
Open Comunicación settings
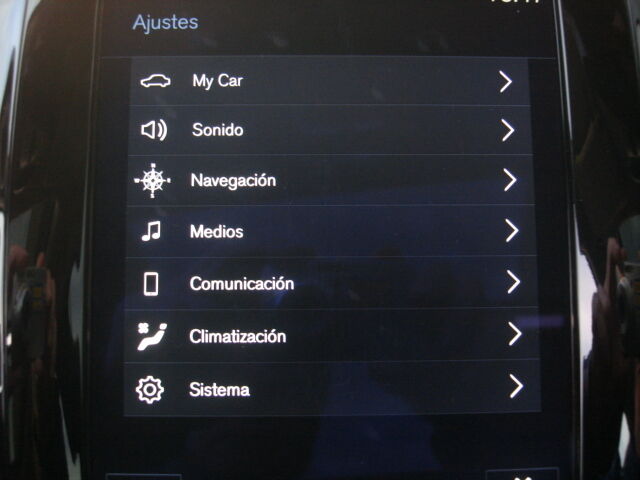(x=330, y=284)
